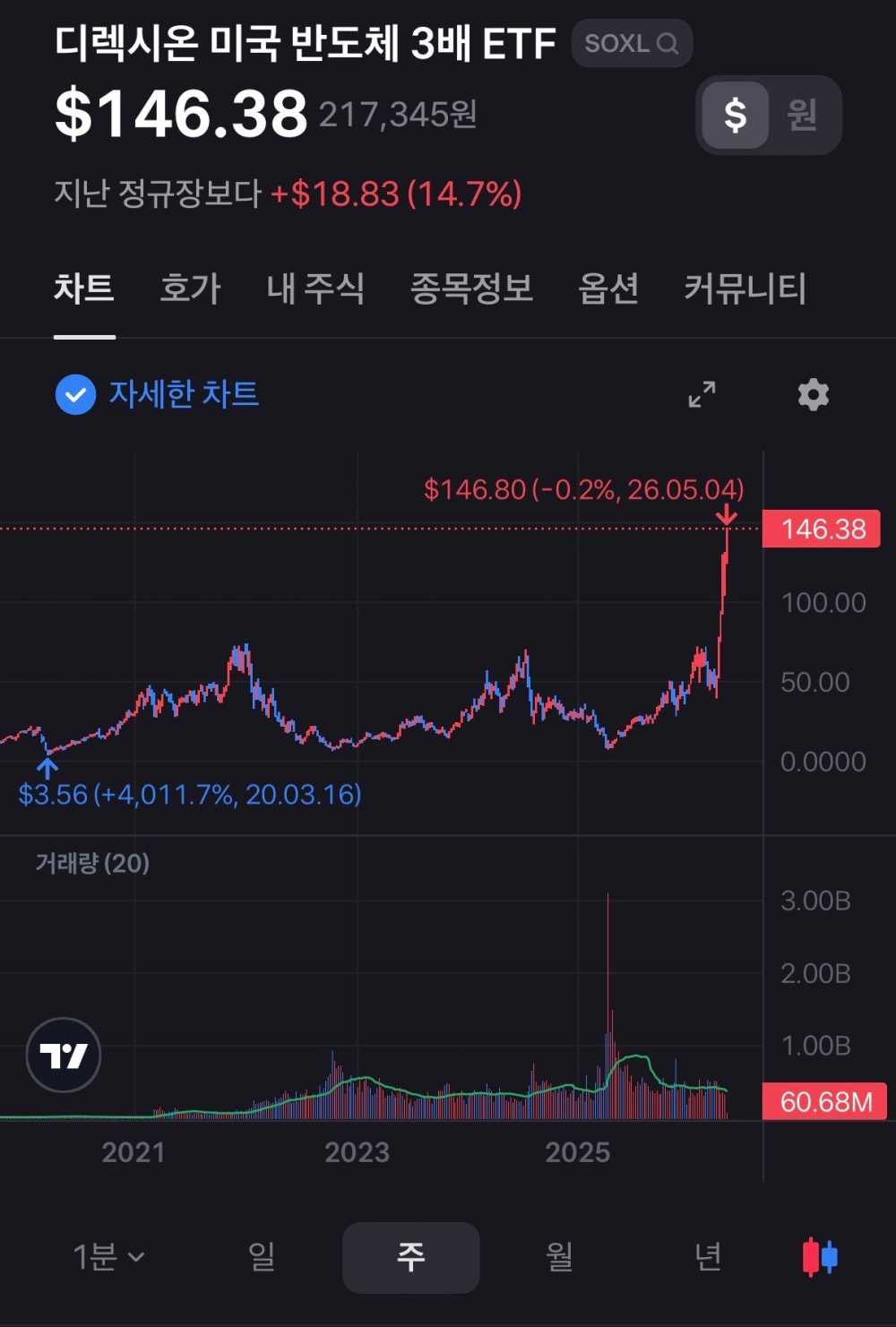Open the 종목정보 tab
Screen dimensions: 896x1327
coord(471,289)
